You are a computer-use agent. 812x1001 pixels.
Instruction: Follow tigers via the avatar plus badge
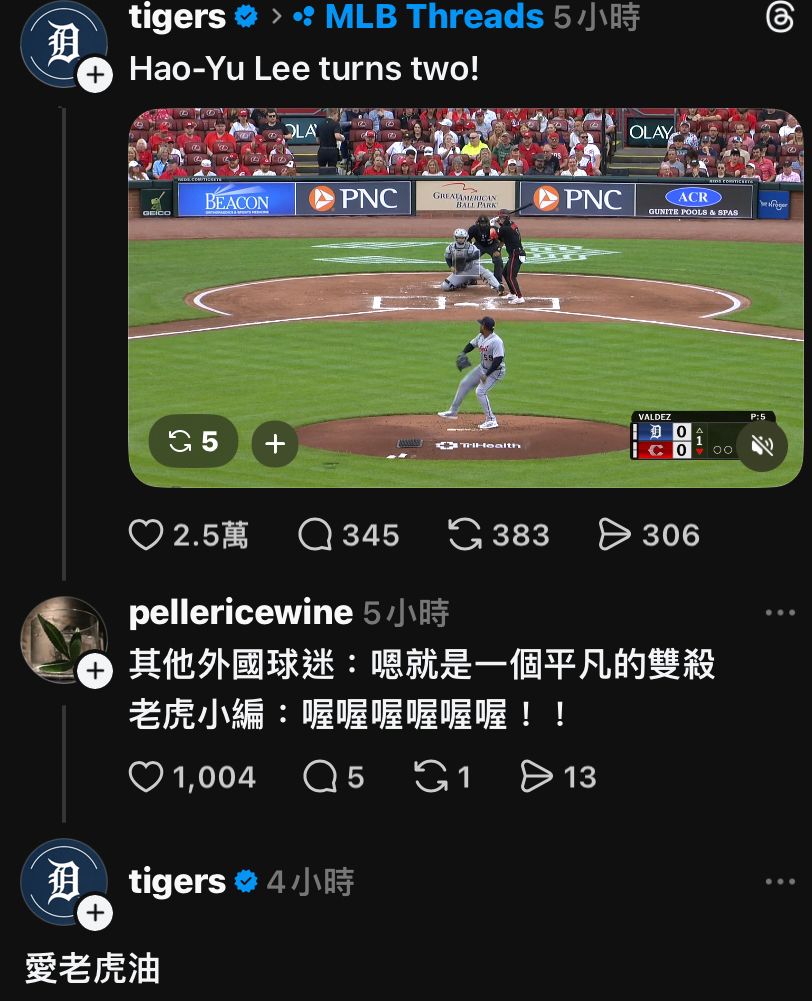point(95,75)
